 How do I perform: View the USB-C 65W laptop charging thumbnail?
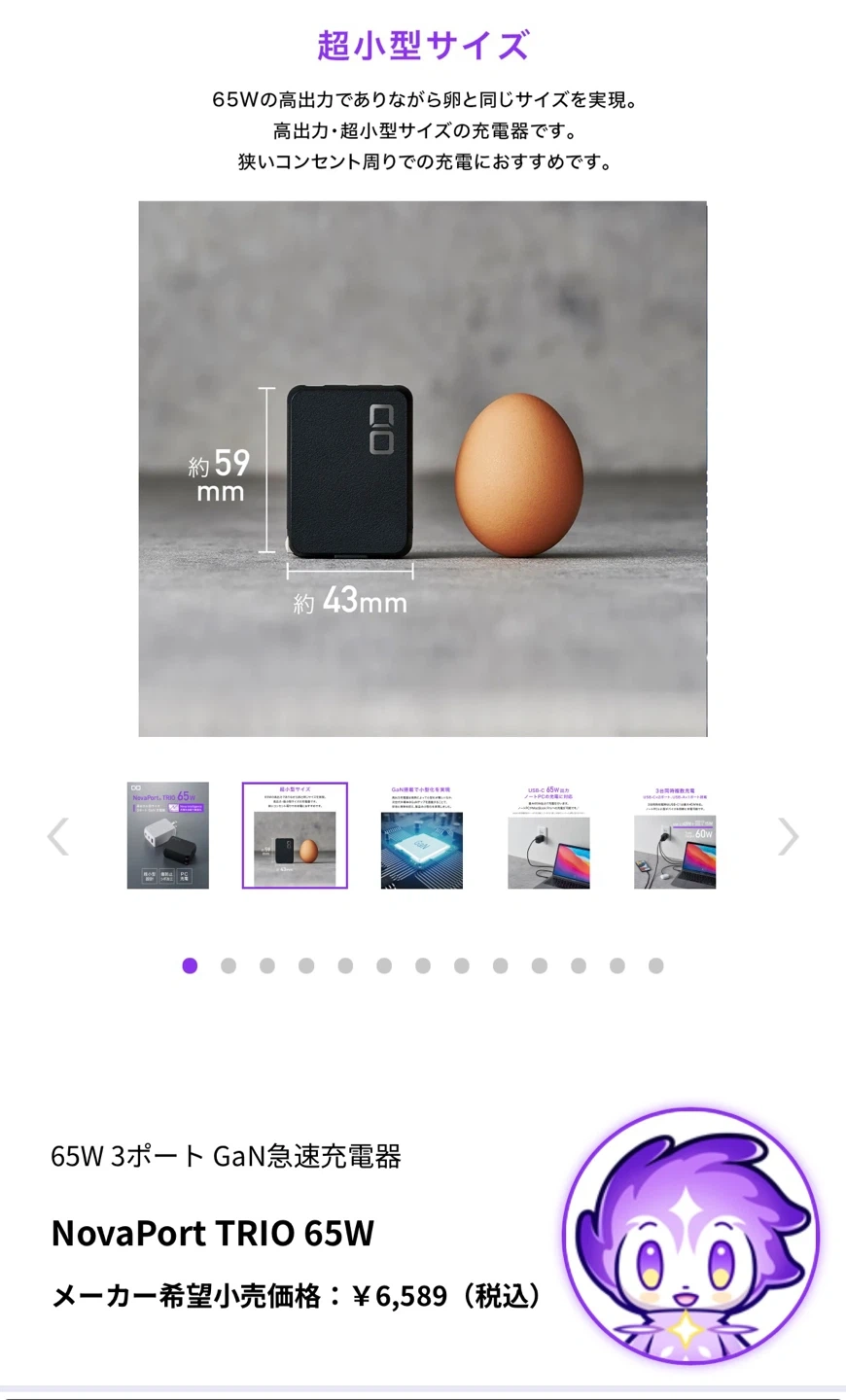click(x=548, y=835)
